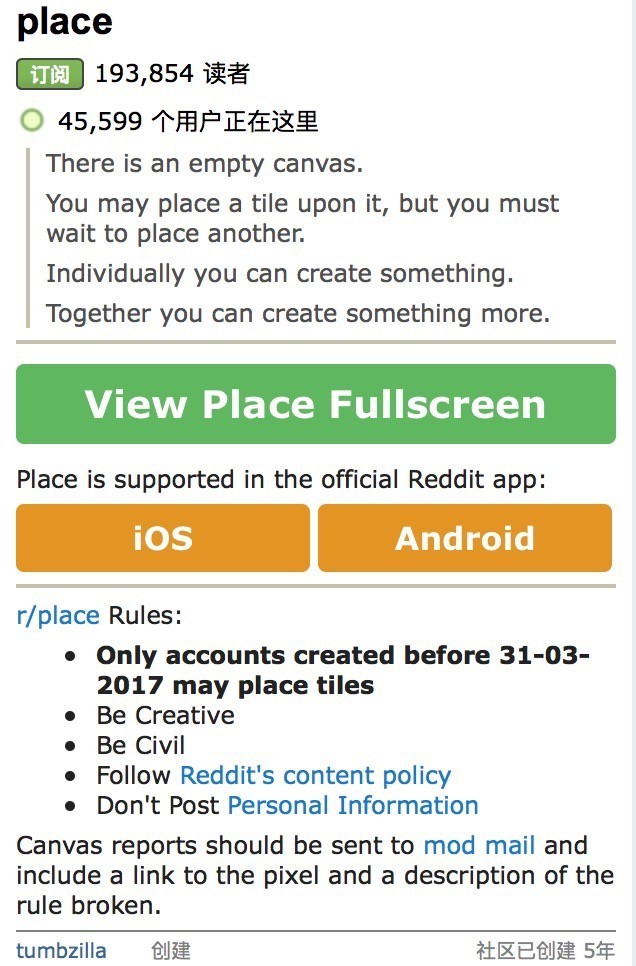Viewport: 636px width, 966px height.
Task: Open the r/place link
Action: [58, 615]
